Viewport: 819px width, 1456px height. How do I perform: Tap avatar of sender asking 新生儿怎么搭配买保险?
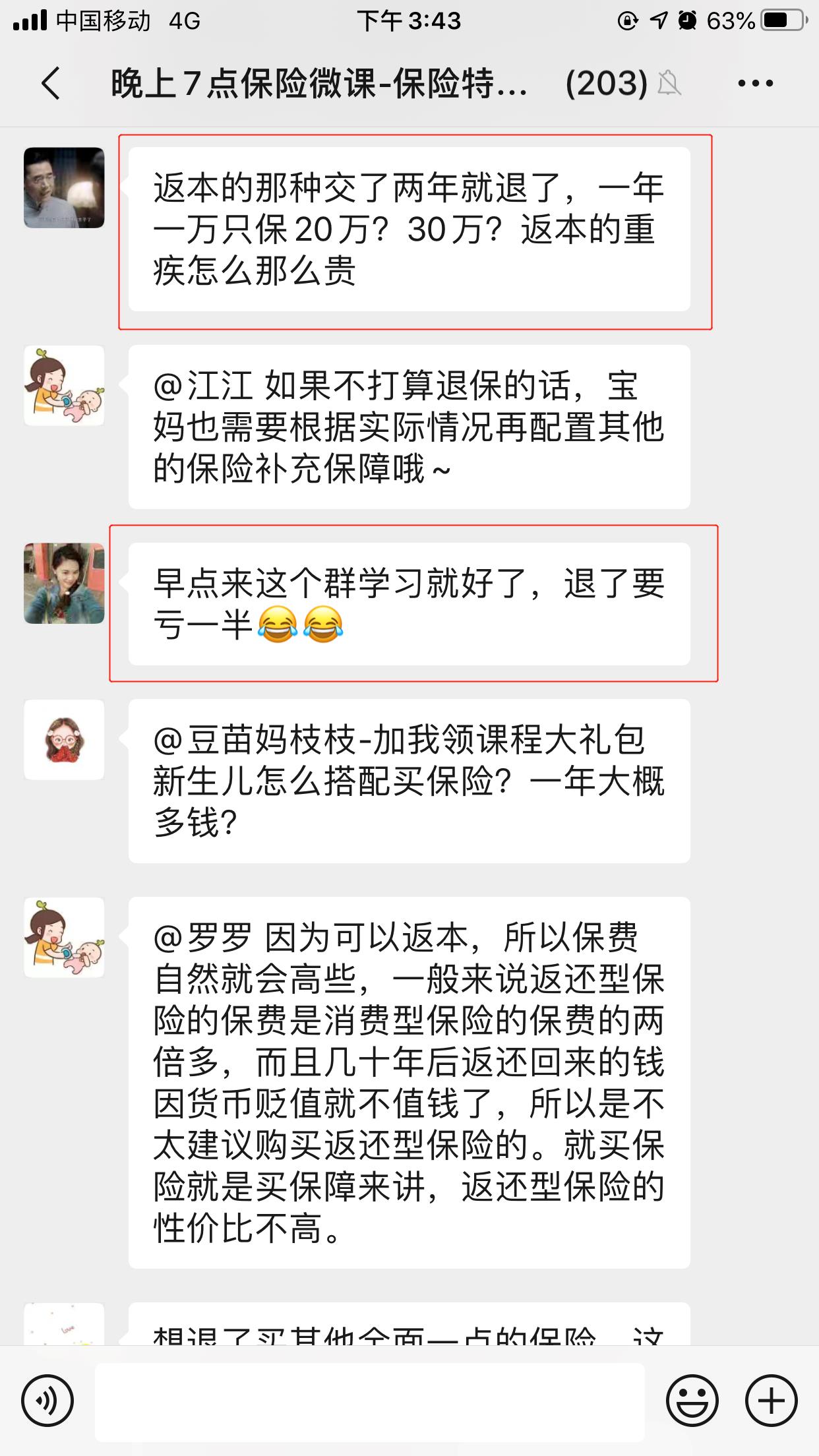(x=64, y=740)
